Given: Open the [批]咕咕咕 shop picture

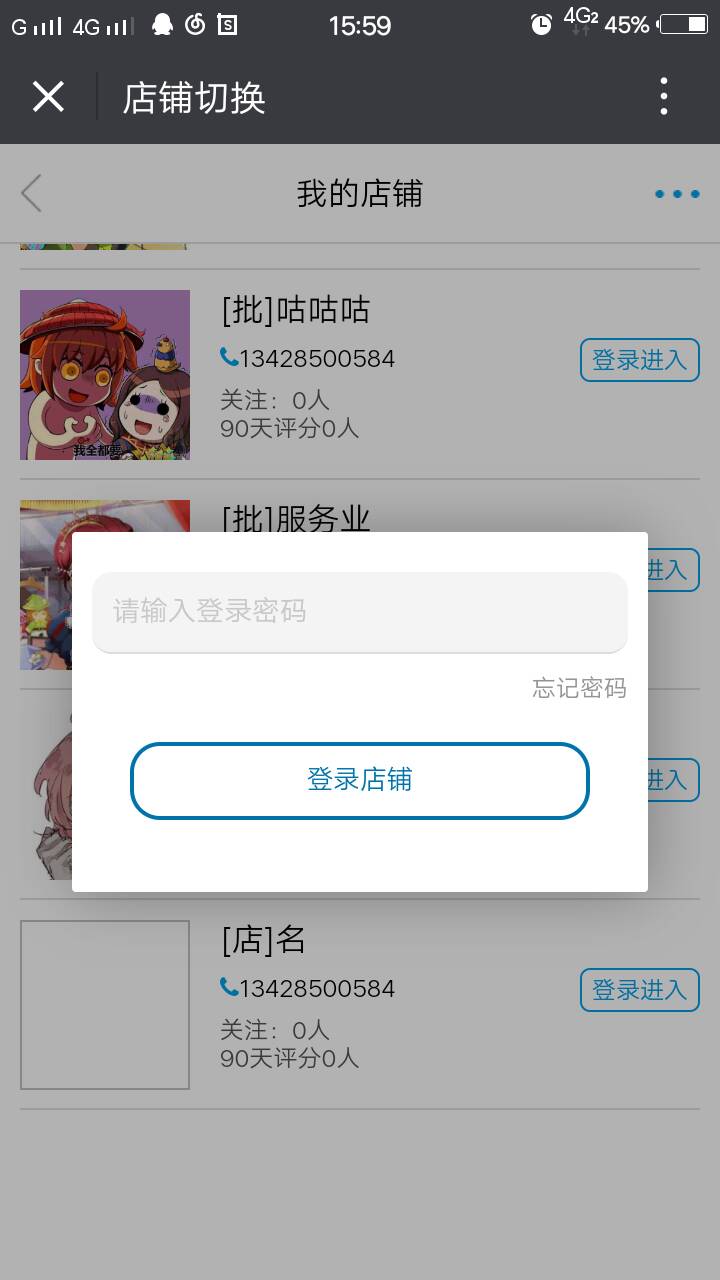Looking at the screenshot, I should [x=105, y=375].
